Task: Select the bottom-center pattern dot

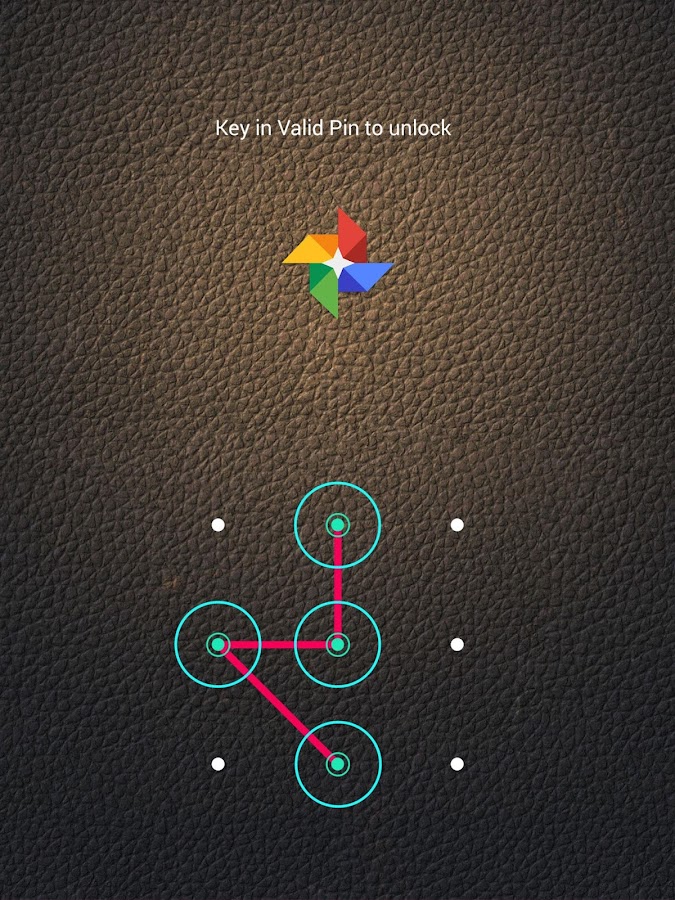Action: pyautogui.click(x=338, y=764)
